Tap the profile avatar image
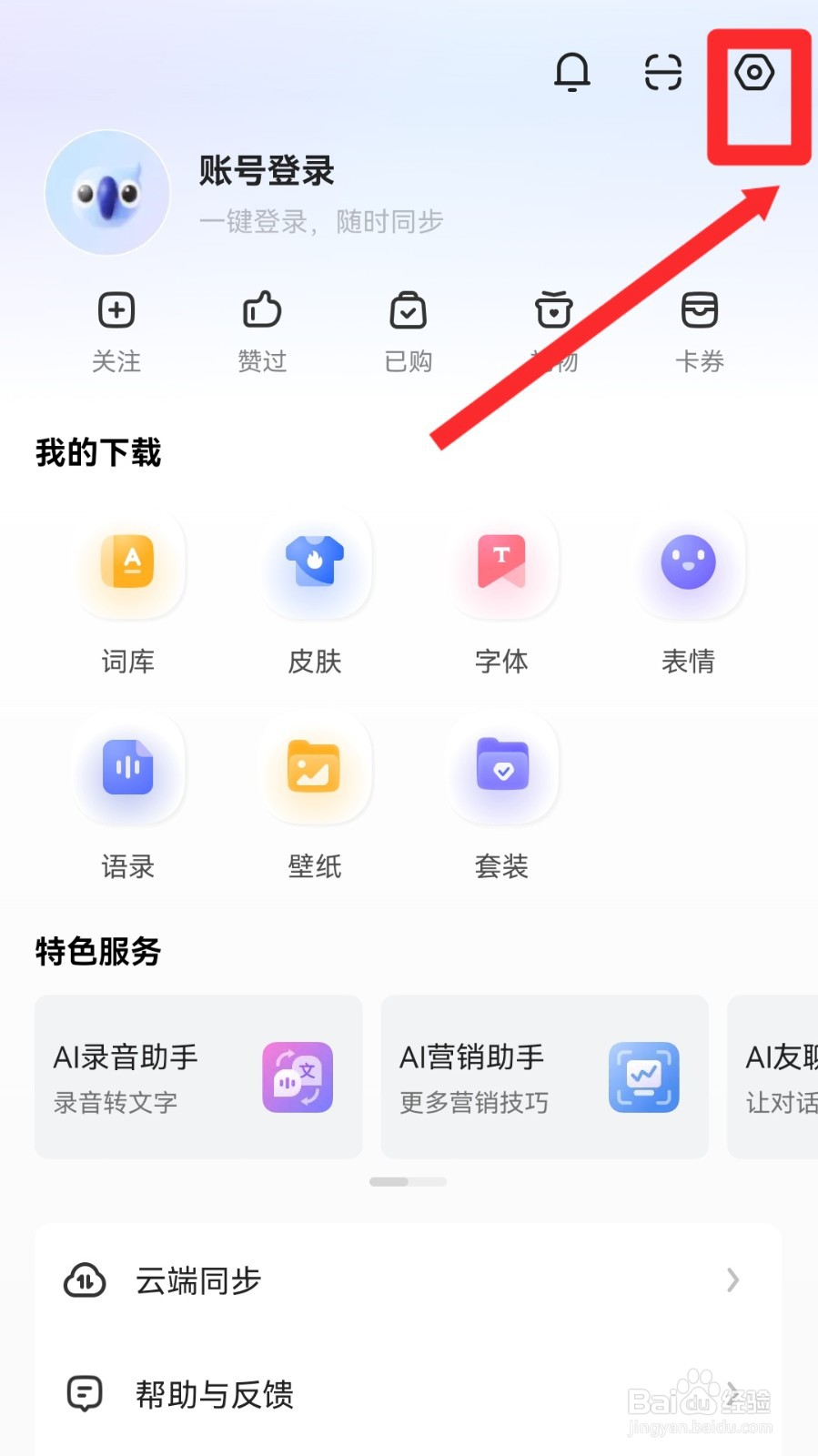This screenshot has width=818, height=1456. pyautogui.click(x=106, y=192)
